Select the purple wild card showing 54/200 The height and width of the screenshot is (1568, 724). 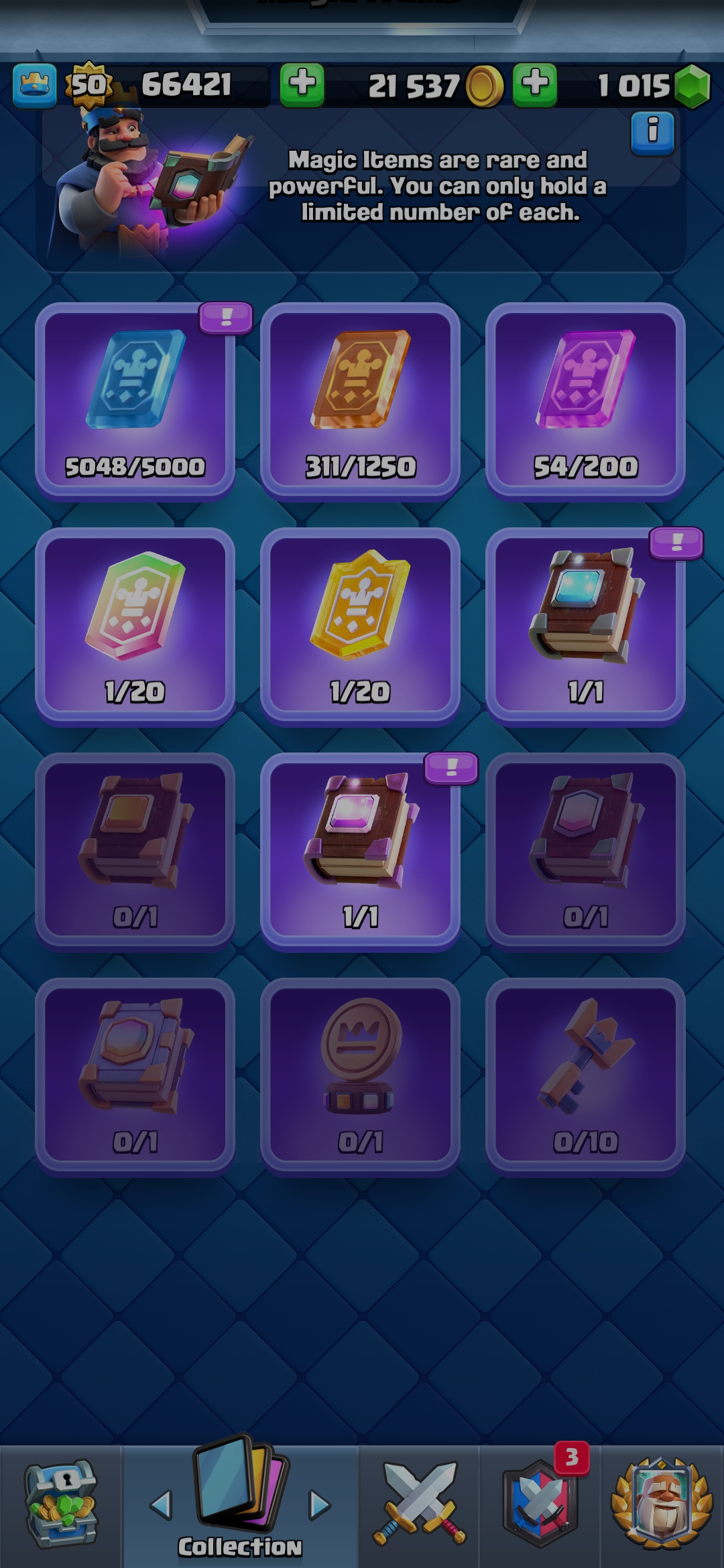(x=585, y=400)
